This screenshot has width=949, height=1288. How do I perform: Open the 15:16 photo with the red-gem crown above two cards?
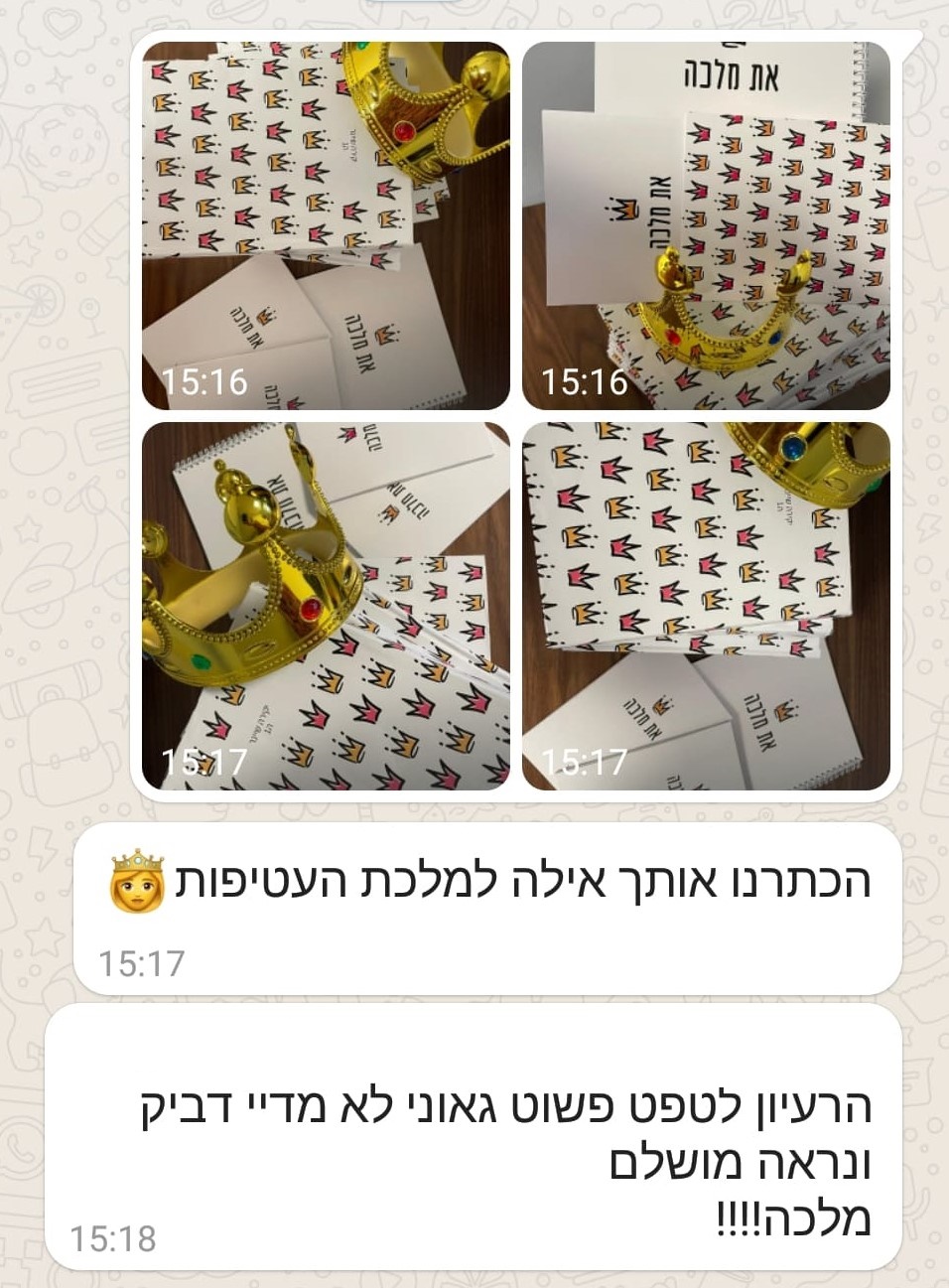[326, 225]
